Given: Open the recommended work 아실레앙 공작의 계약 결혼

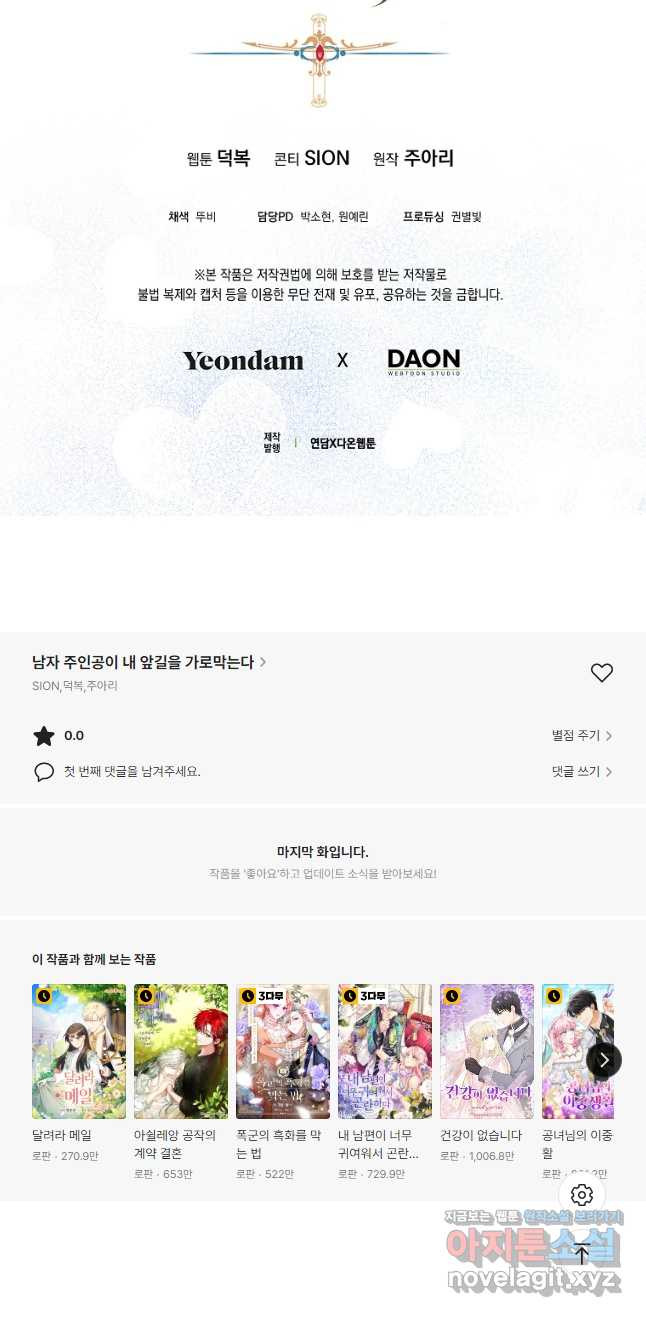Looking at the screenshot, I should pyautogui.click(x=181, y=1051).
